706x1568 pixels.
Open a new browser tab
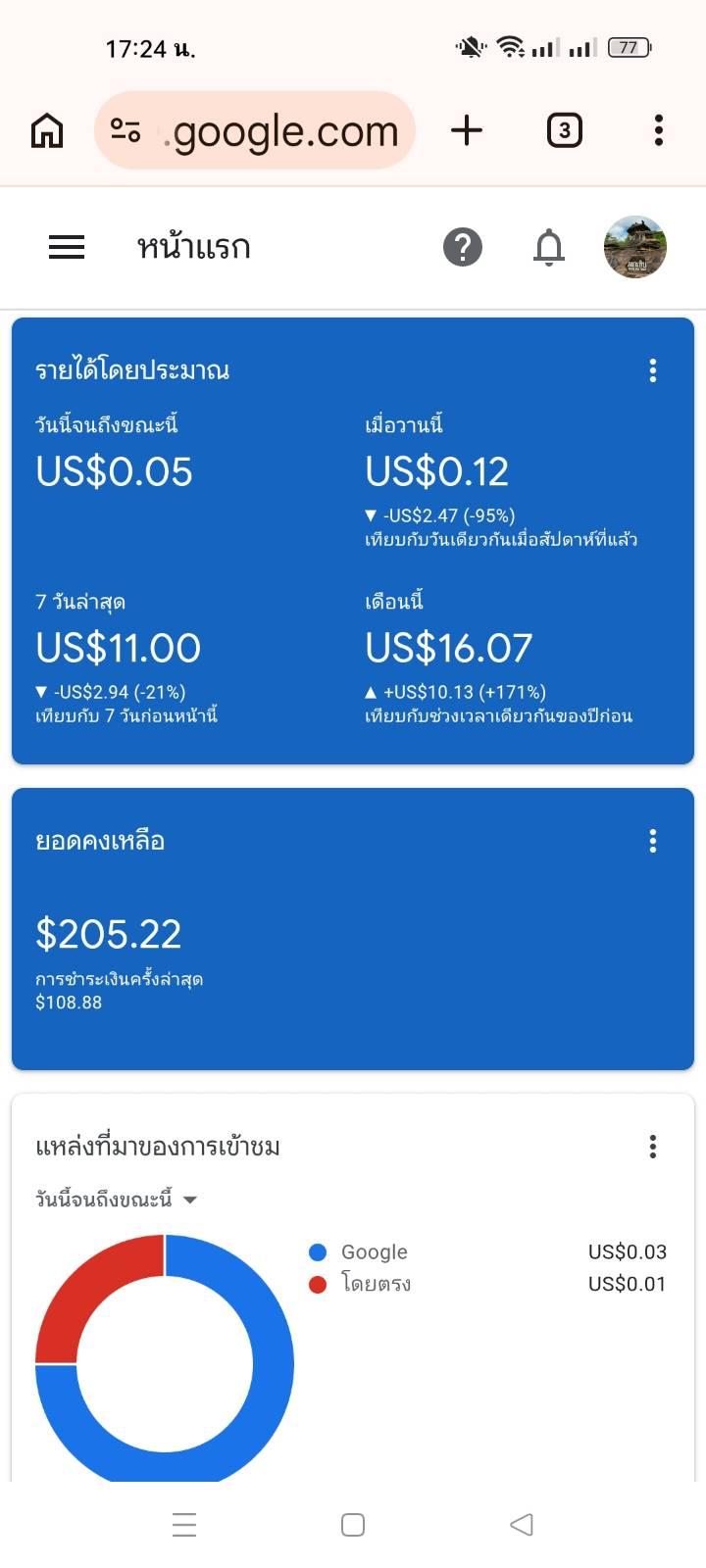click(467, 130)
